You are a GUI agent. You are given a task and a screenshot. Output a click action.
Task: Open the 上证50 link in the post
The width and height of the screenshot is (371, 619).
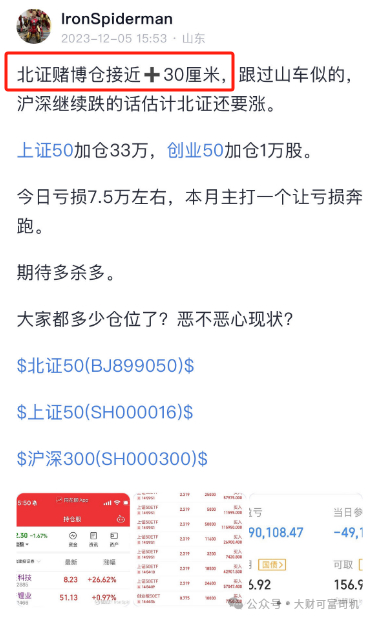45,150
